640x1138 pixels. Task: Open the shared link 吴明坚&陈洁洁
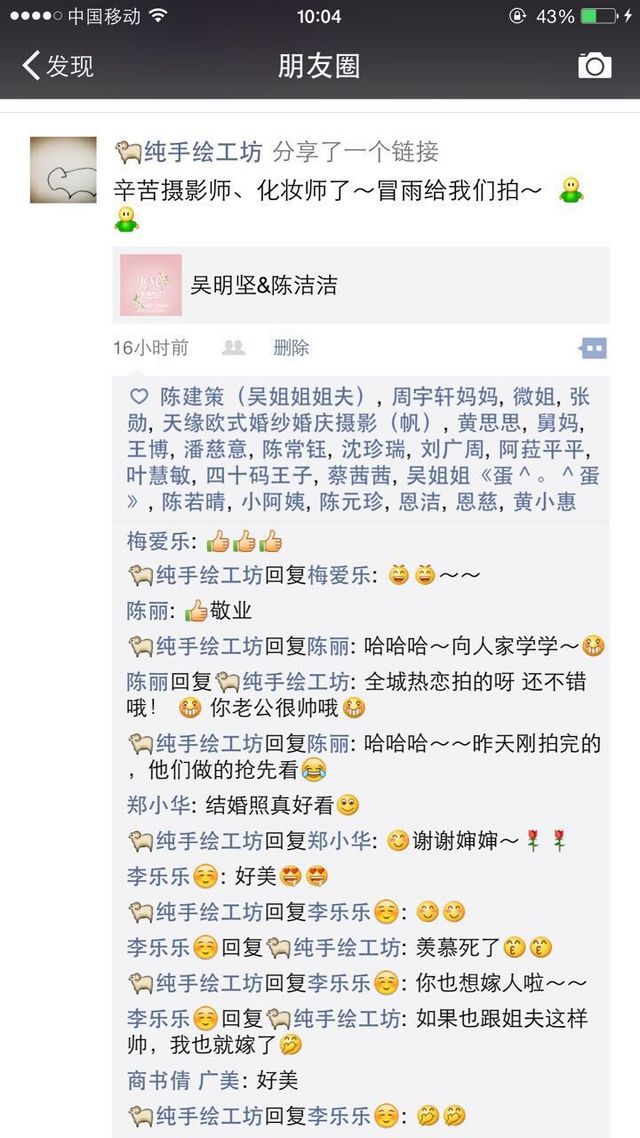pyautogui.click(x=361, y=285)
